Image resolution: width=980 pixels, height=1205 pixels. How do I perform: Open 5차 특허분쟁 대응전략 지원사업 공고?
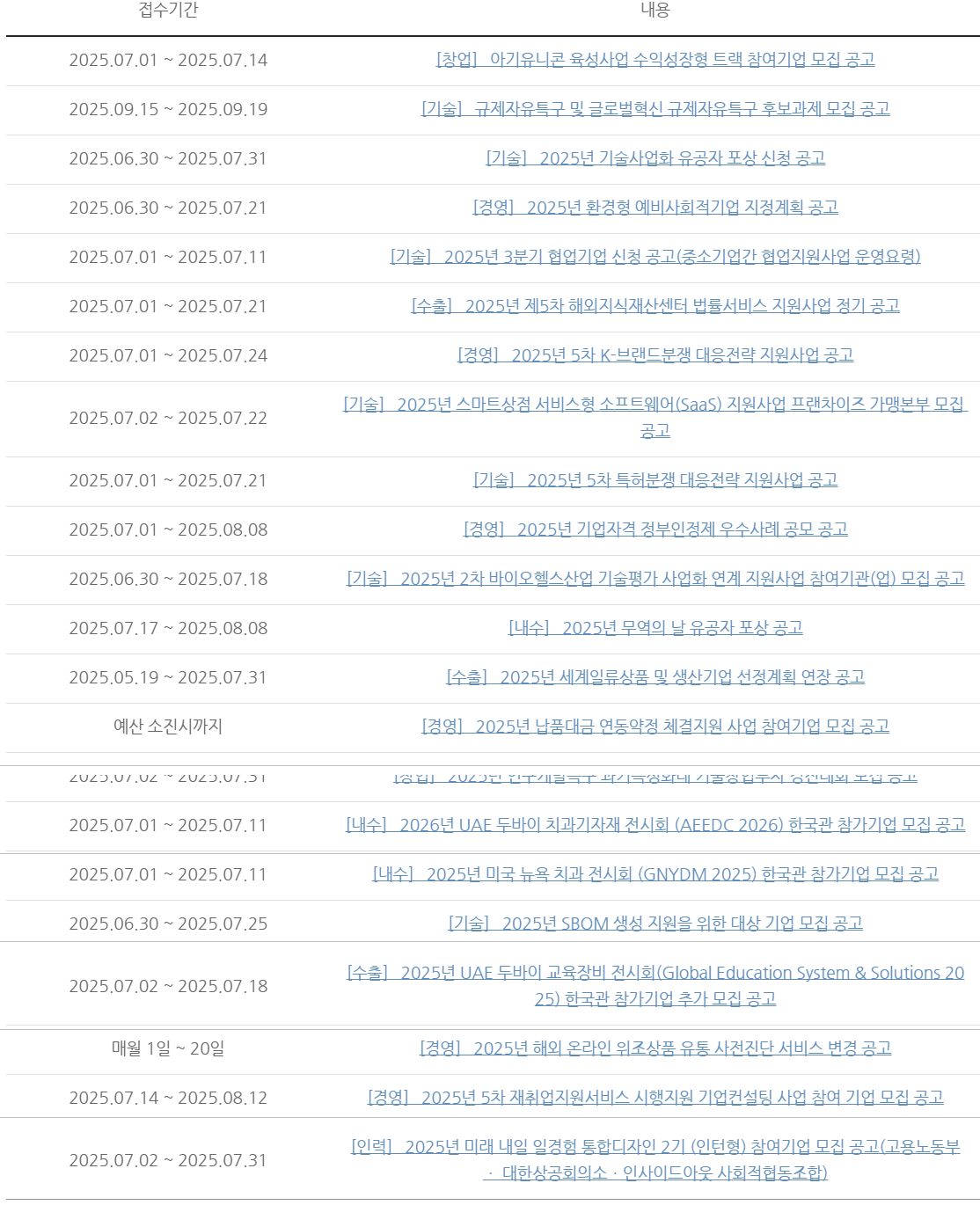pos(655,480)
